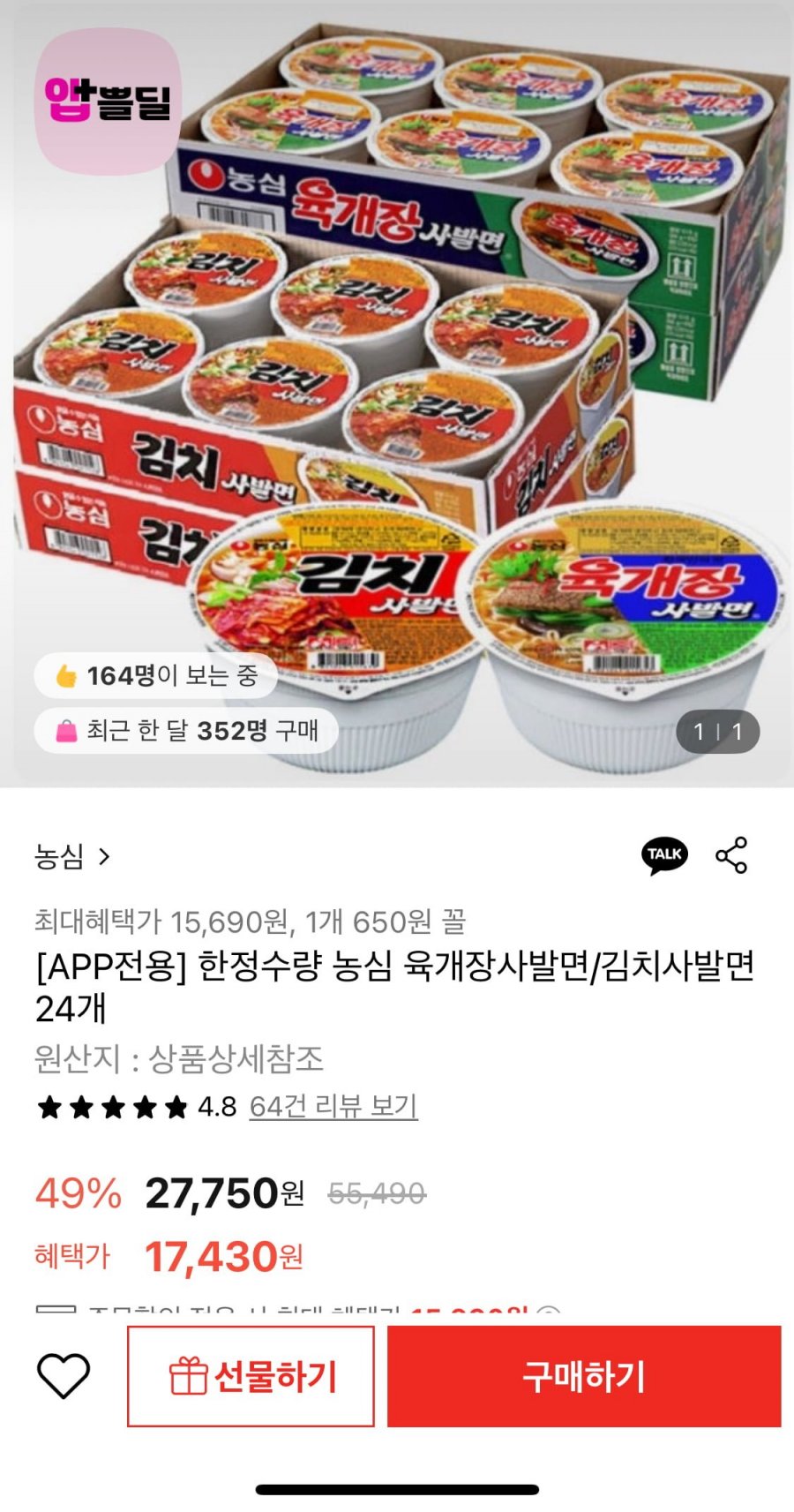This screenshot has width=794, height=1512.
Task: View the 64 reviews link
Action: [333, 1106]
